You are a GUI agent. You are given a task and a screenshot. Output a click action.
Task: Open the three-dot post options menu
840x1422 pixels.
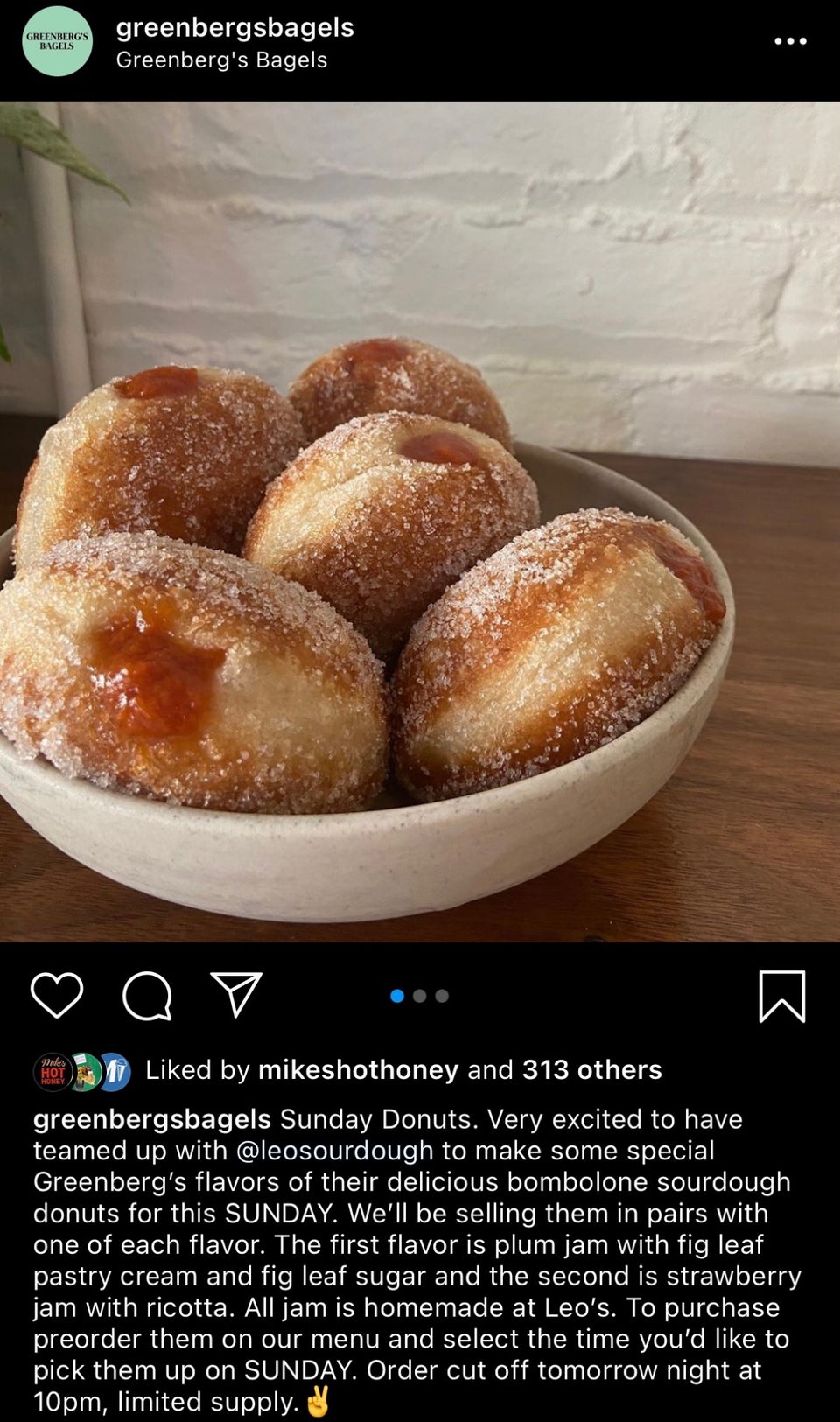[x=790, y=41]
